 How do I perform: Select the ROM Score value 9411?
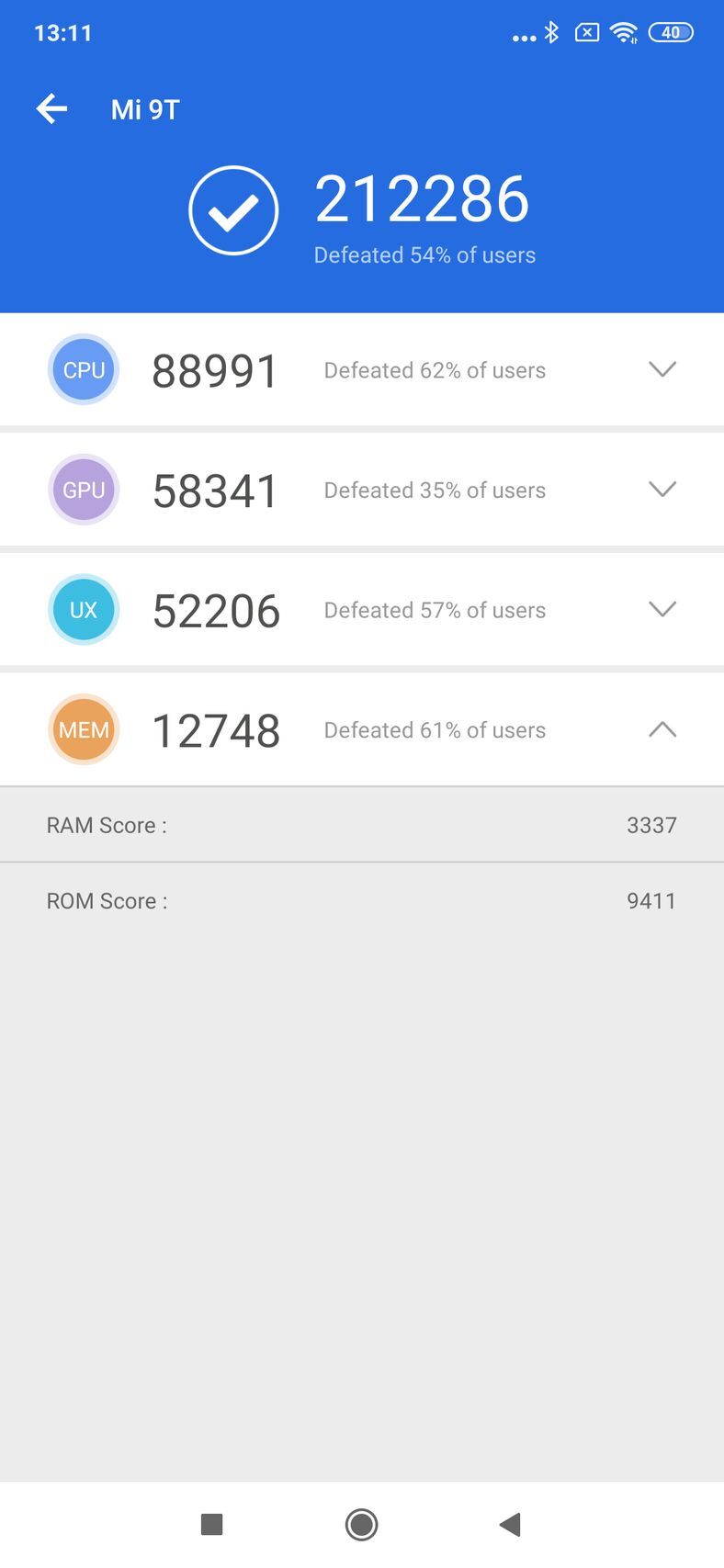pos(652,900)
